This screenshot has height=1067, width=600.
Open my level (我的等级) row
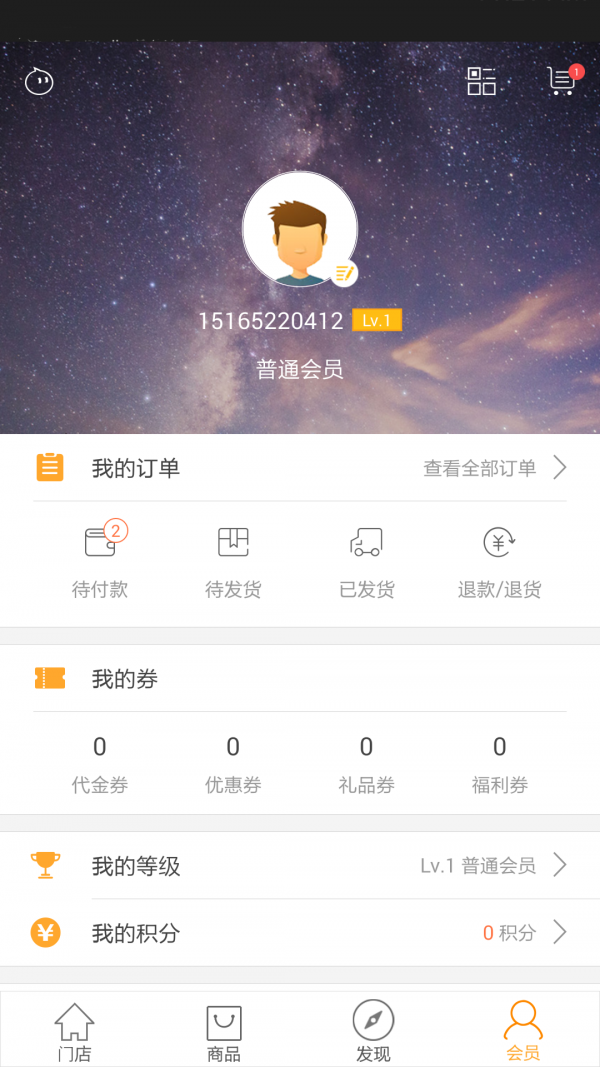click(x=300, y=866)
